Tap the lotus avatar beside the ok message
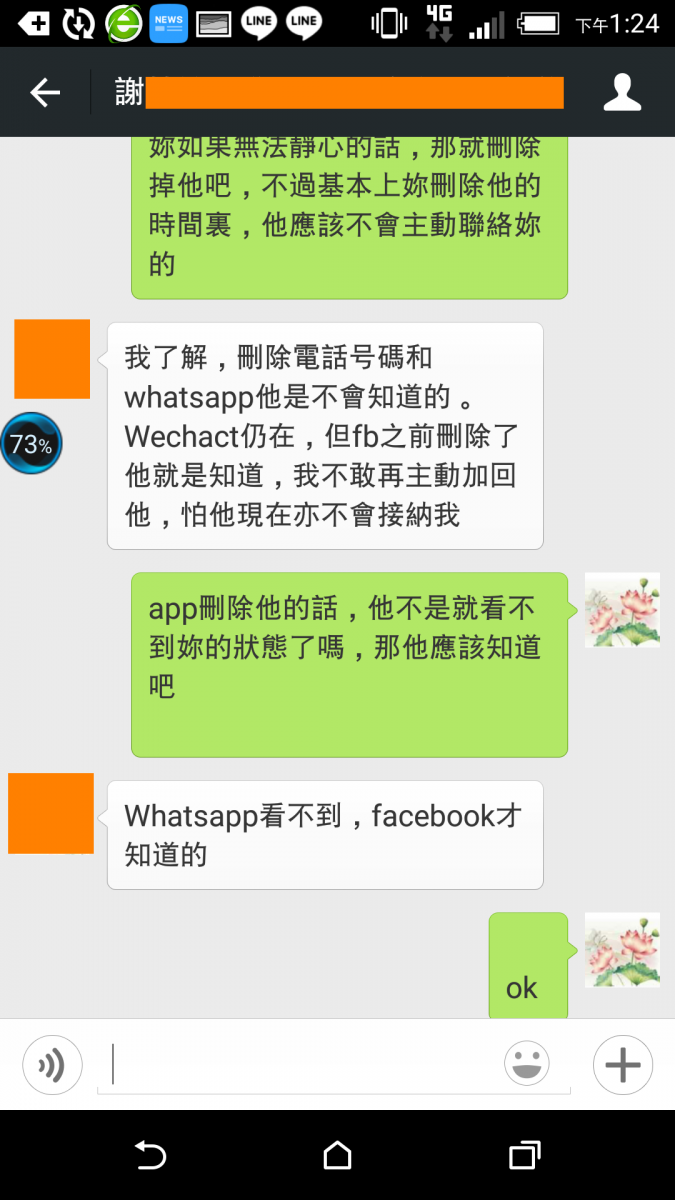The height and width of the screenshot is (1200, 675). coord(621,949)
